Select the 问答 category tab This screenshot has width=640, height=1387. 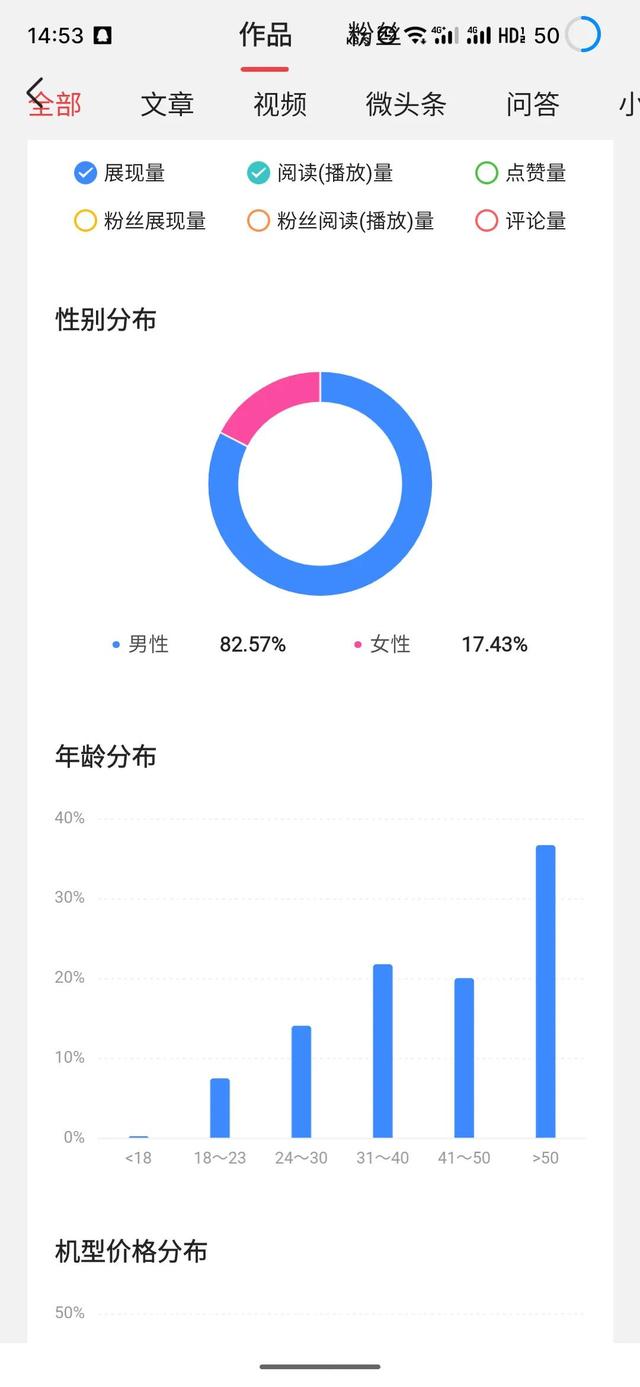click(x=533, y=104)
